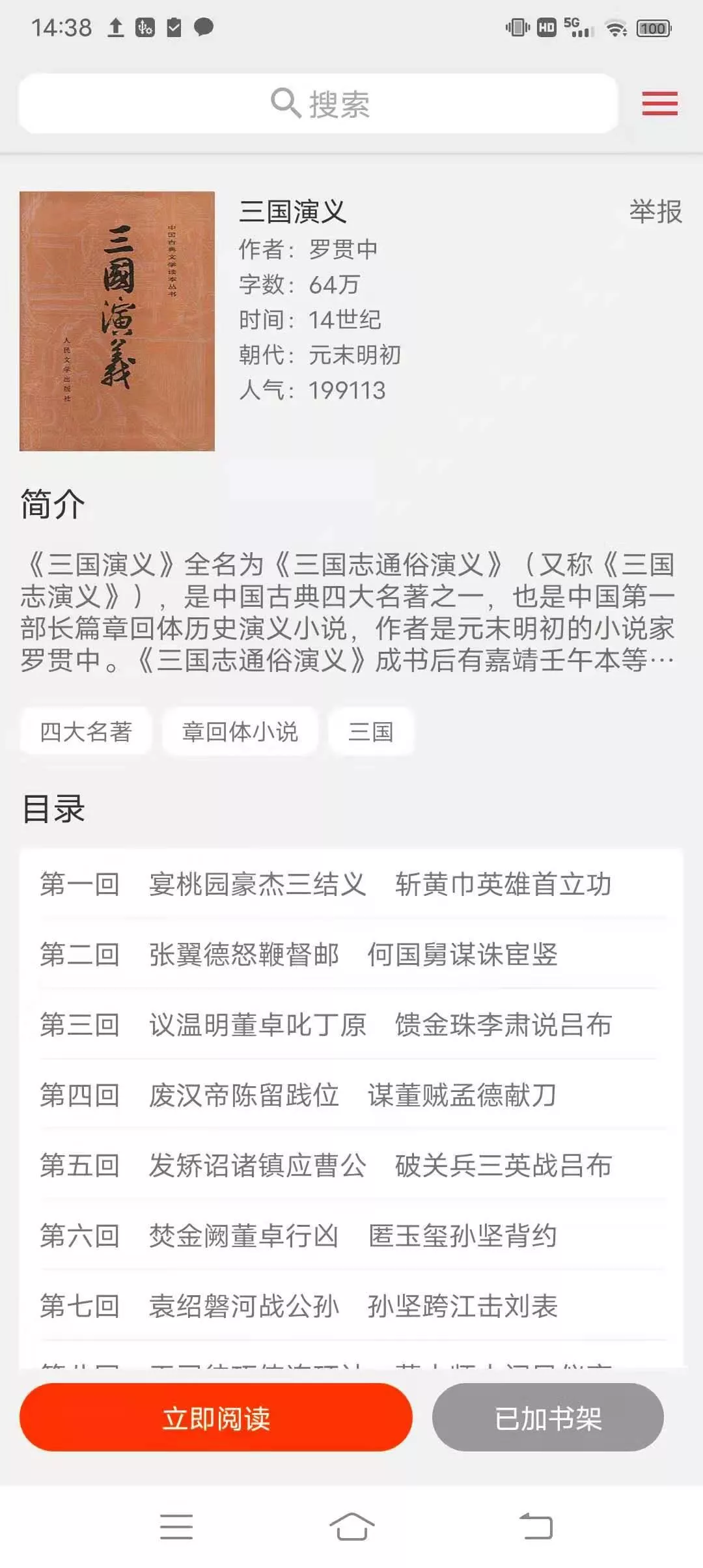703x1568 pixels.
Task: Open chapter 第六回 焚金阙董卓行凶
Action: coord(299,1236)
